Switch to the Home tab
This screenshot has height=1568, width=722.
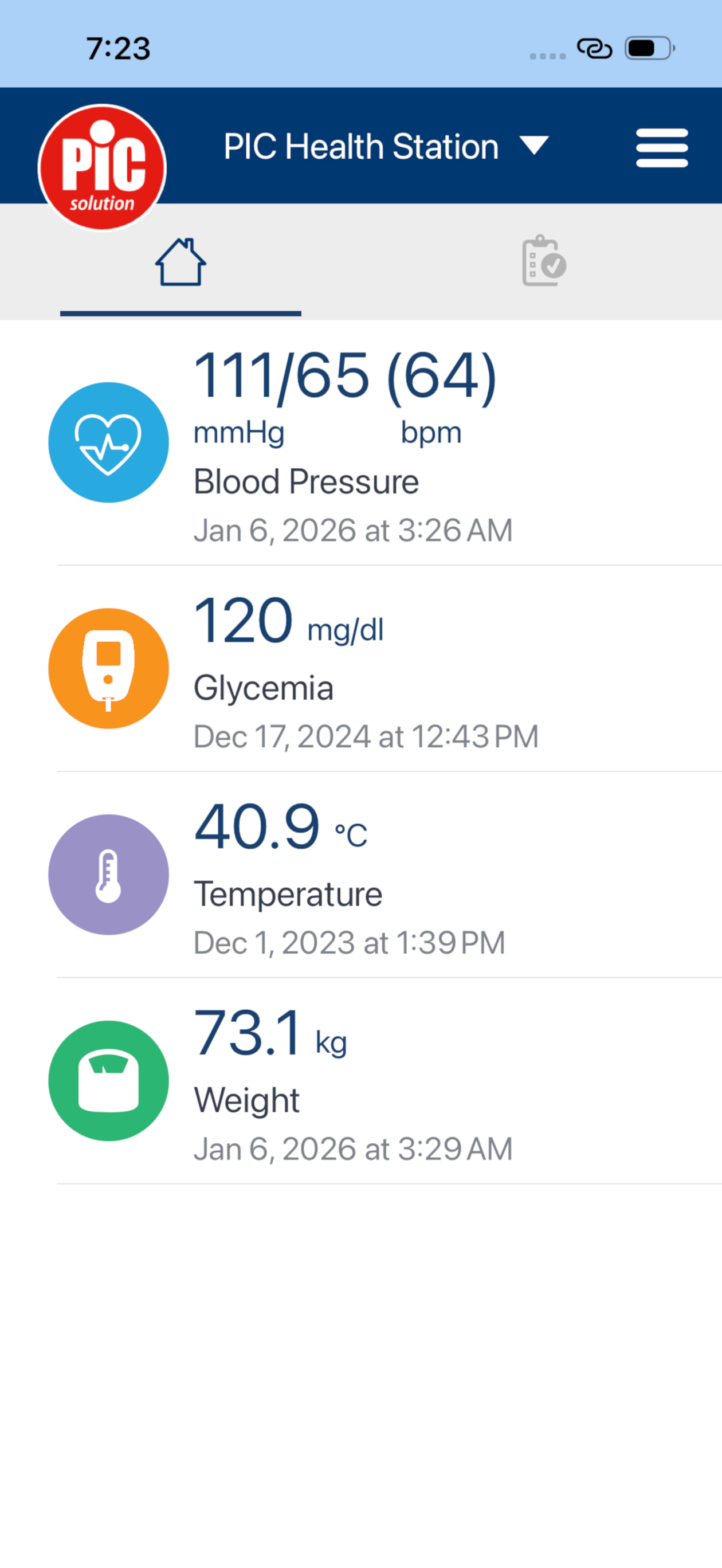(180, 261)
